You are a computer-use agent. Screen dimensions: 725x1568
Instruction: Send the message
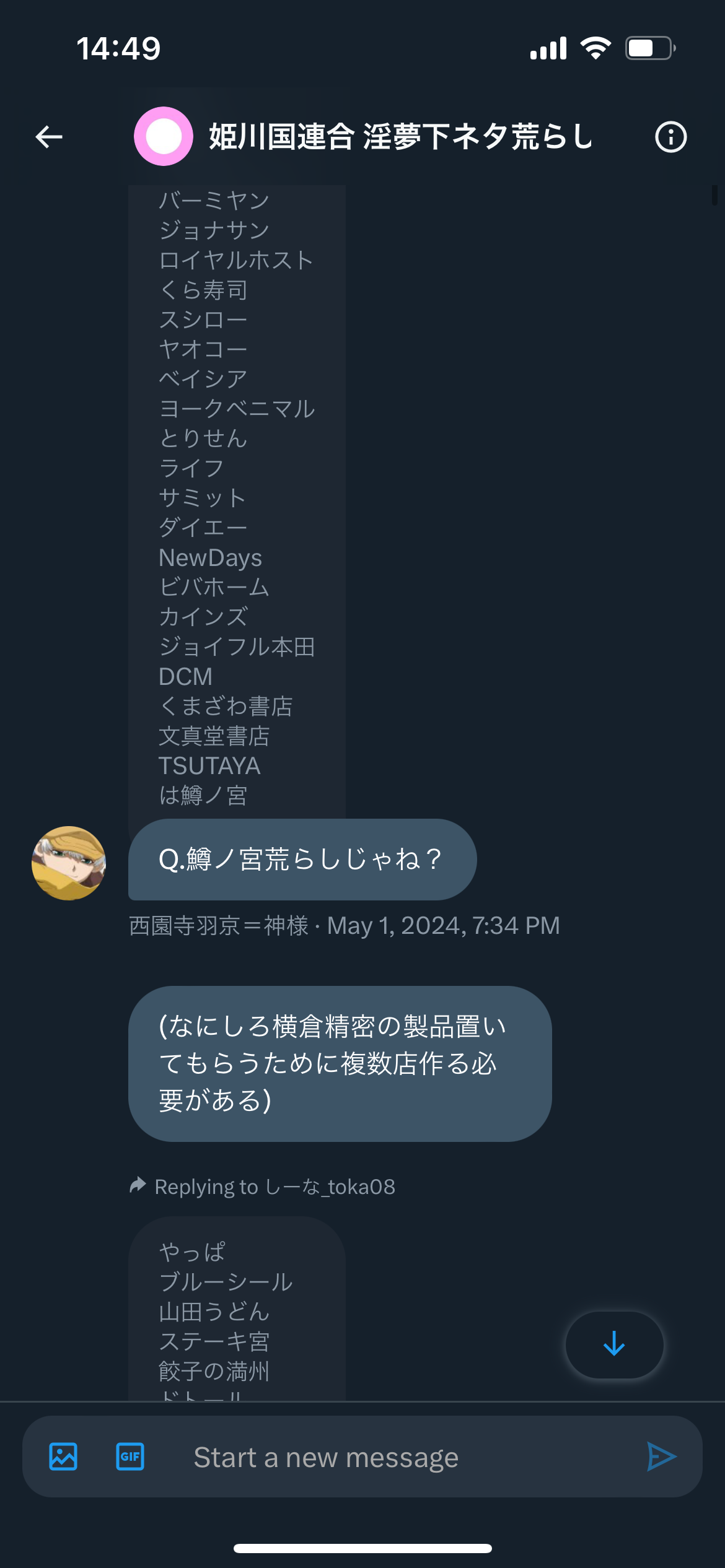661,1457
